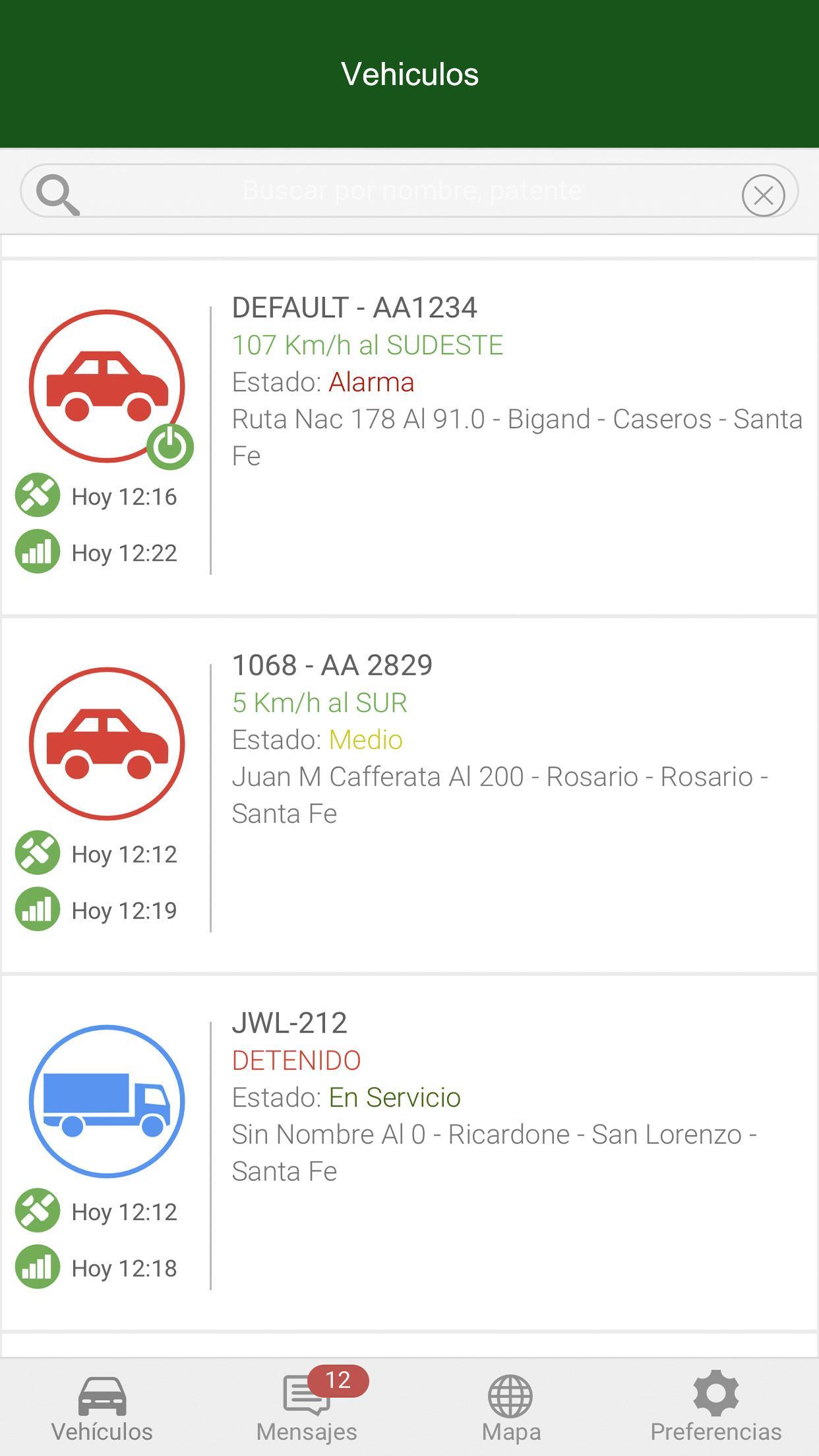Open vehicle JWL-212
This screenshot has width=819, height=1456.
coord(409,1153)
